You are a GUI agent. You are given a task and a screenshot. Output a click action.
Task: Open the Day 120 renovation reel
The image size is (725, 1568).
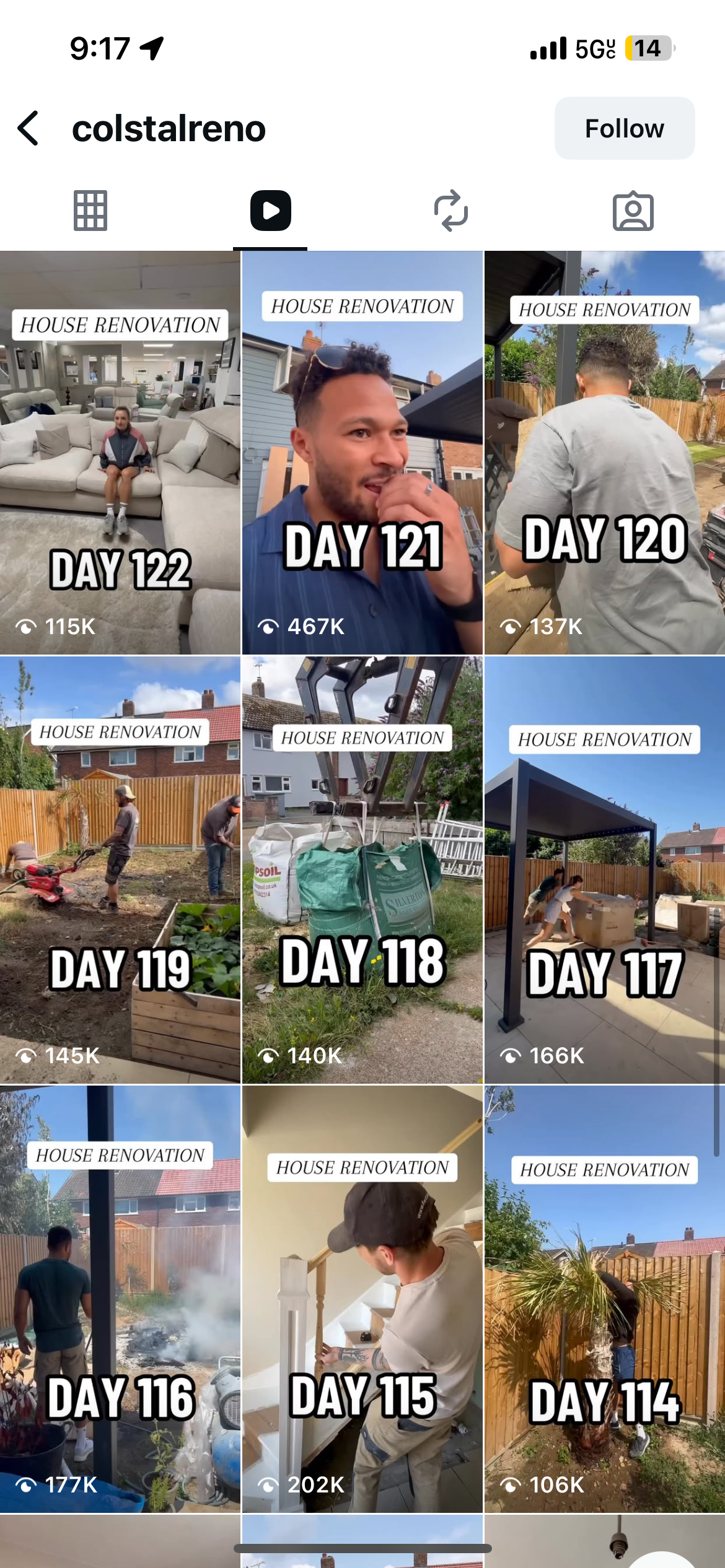605,452
